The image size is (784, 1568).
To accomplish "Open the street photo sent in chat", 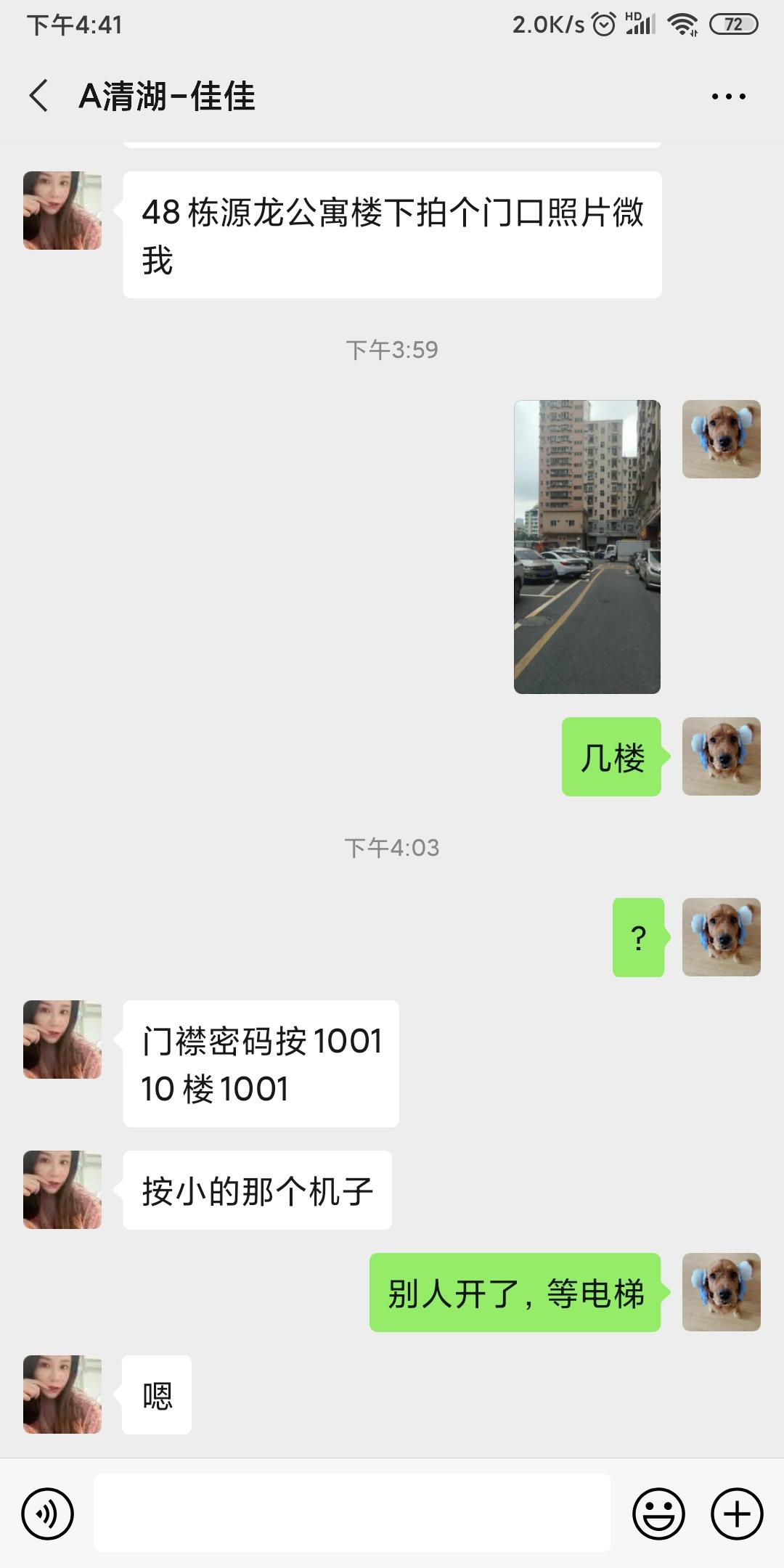I will tap(587, 547).
